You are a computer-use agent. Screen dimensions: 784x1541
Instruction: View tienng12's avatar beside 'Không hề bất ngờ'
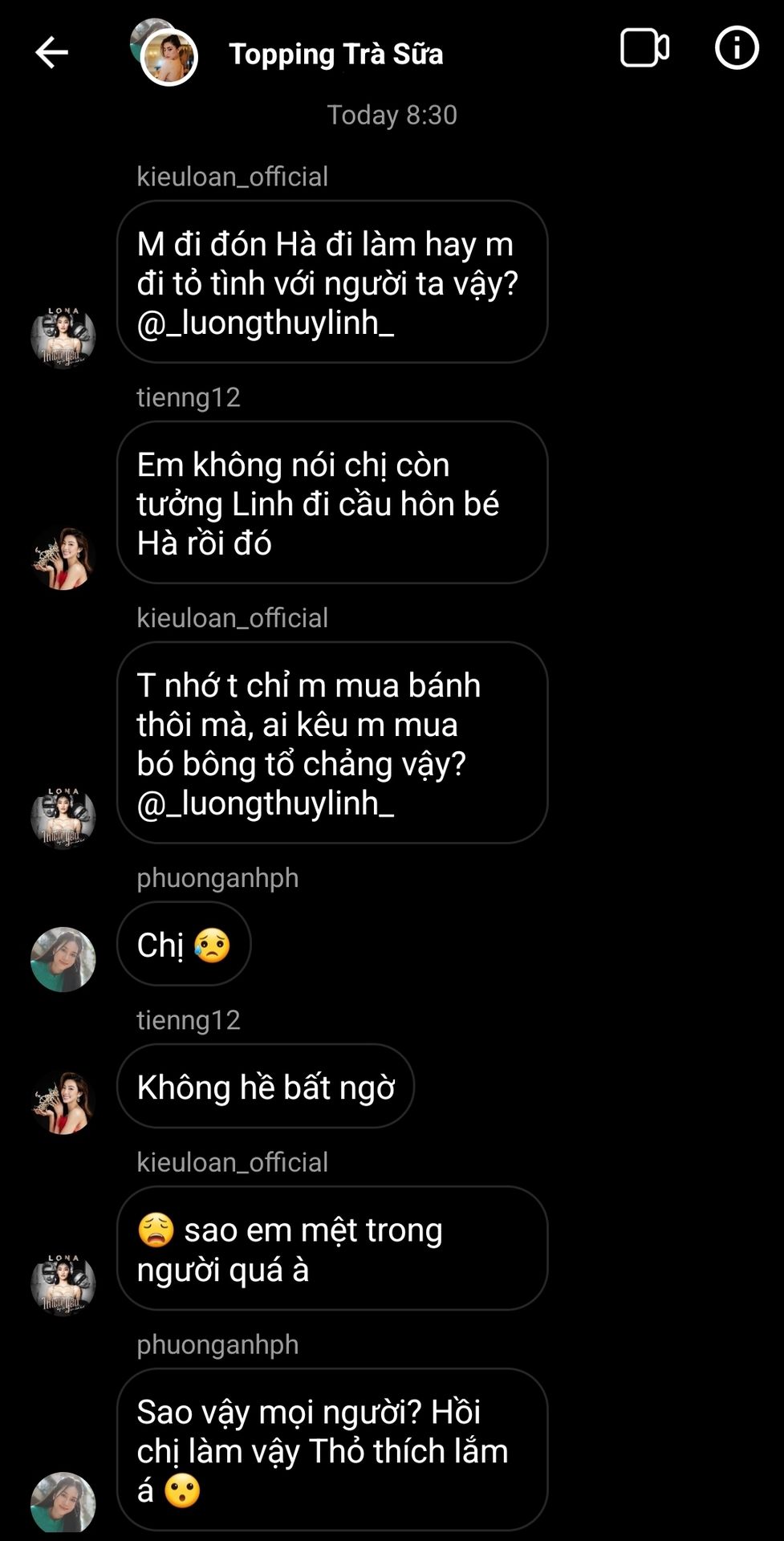pos(63,1101)
